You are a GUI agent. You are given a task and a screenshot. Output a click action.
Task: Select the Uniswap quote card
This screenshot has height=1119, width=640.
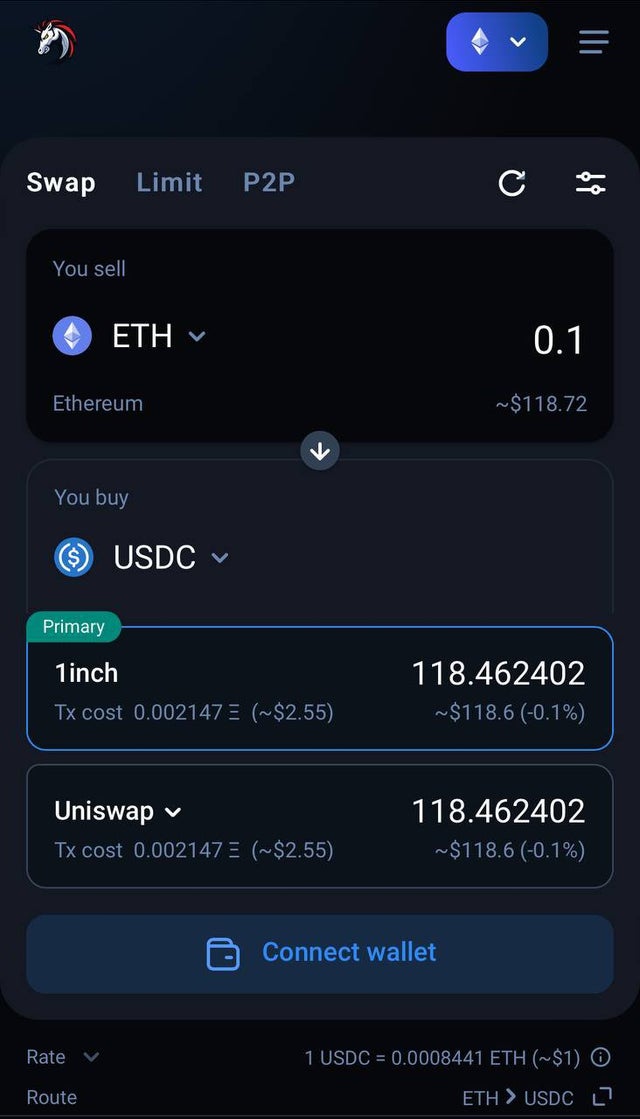click(320, 826)
